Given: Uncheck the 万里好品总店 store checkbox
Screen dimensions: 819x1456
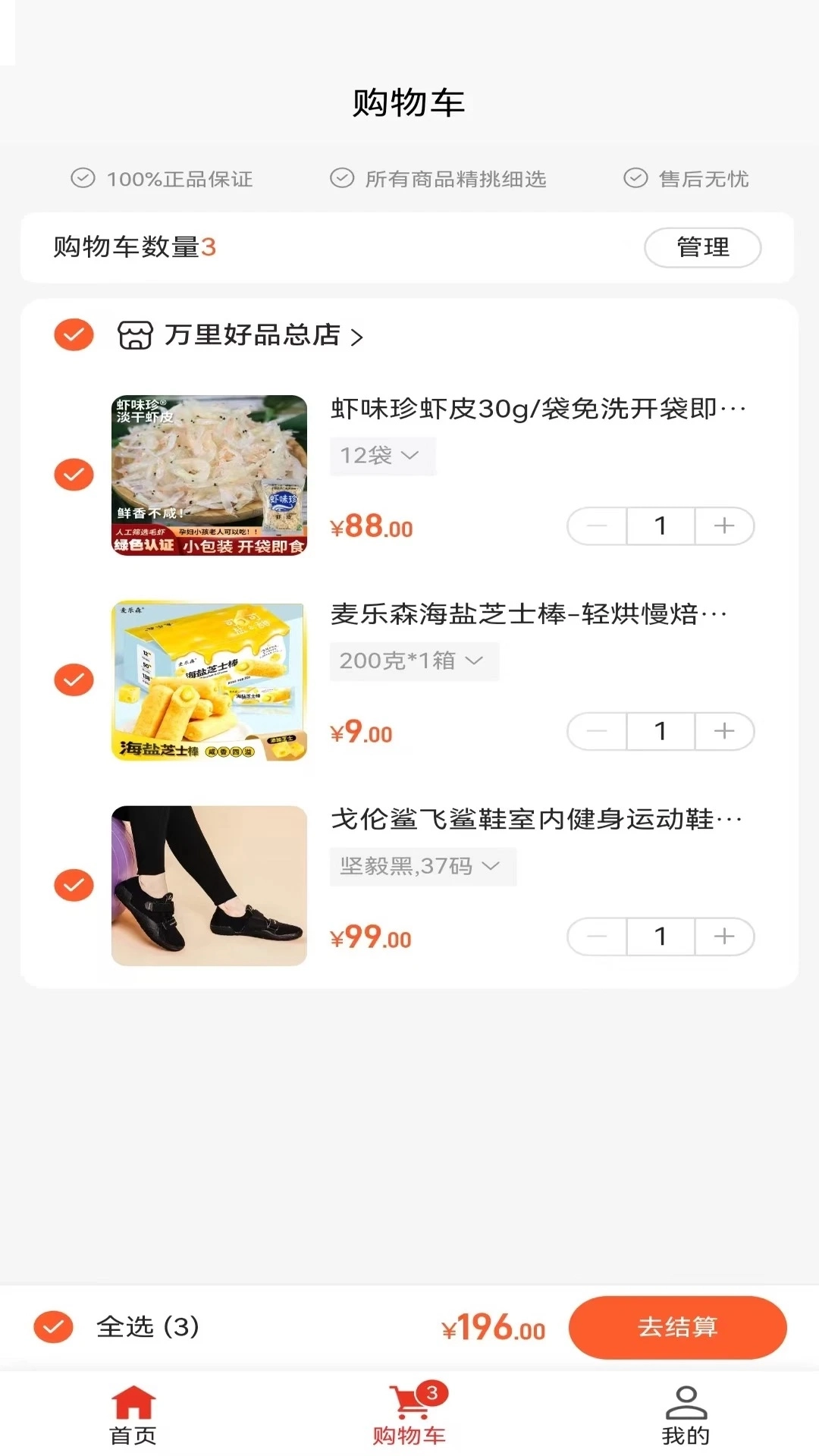Looking at the screenshot, I should click(74, 334).
